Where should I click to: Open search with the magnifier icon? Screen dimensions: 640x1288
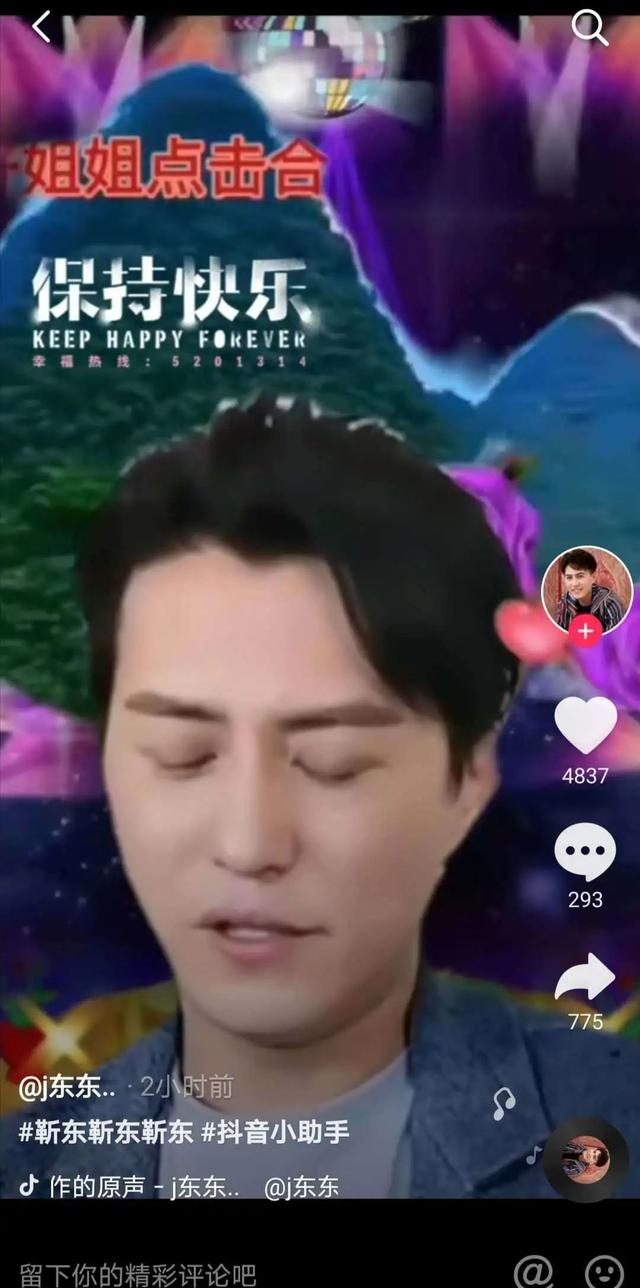(589, 29)
